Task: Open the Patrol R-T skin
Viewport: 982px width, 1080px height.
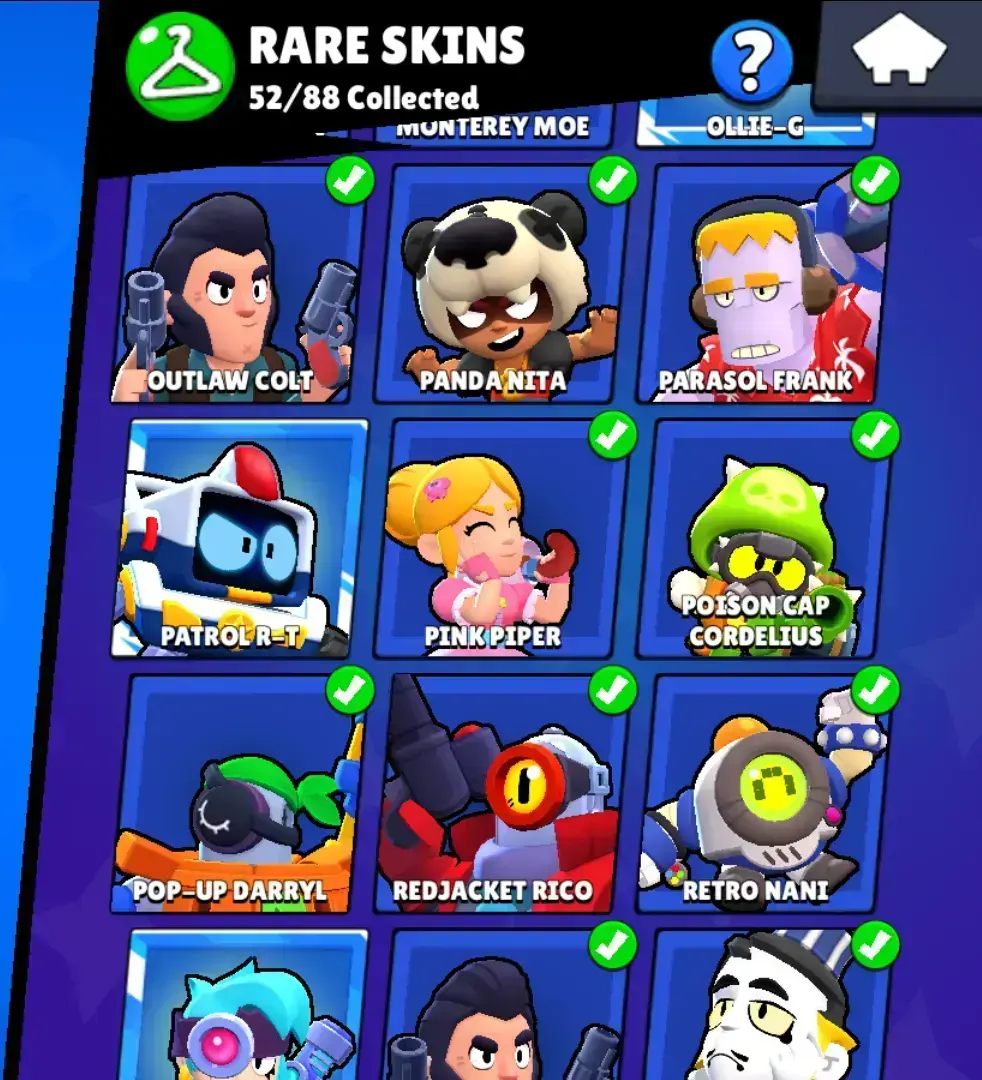Action: pyautogui.click(x=240, y=540)
